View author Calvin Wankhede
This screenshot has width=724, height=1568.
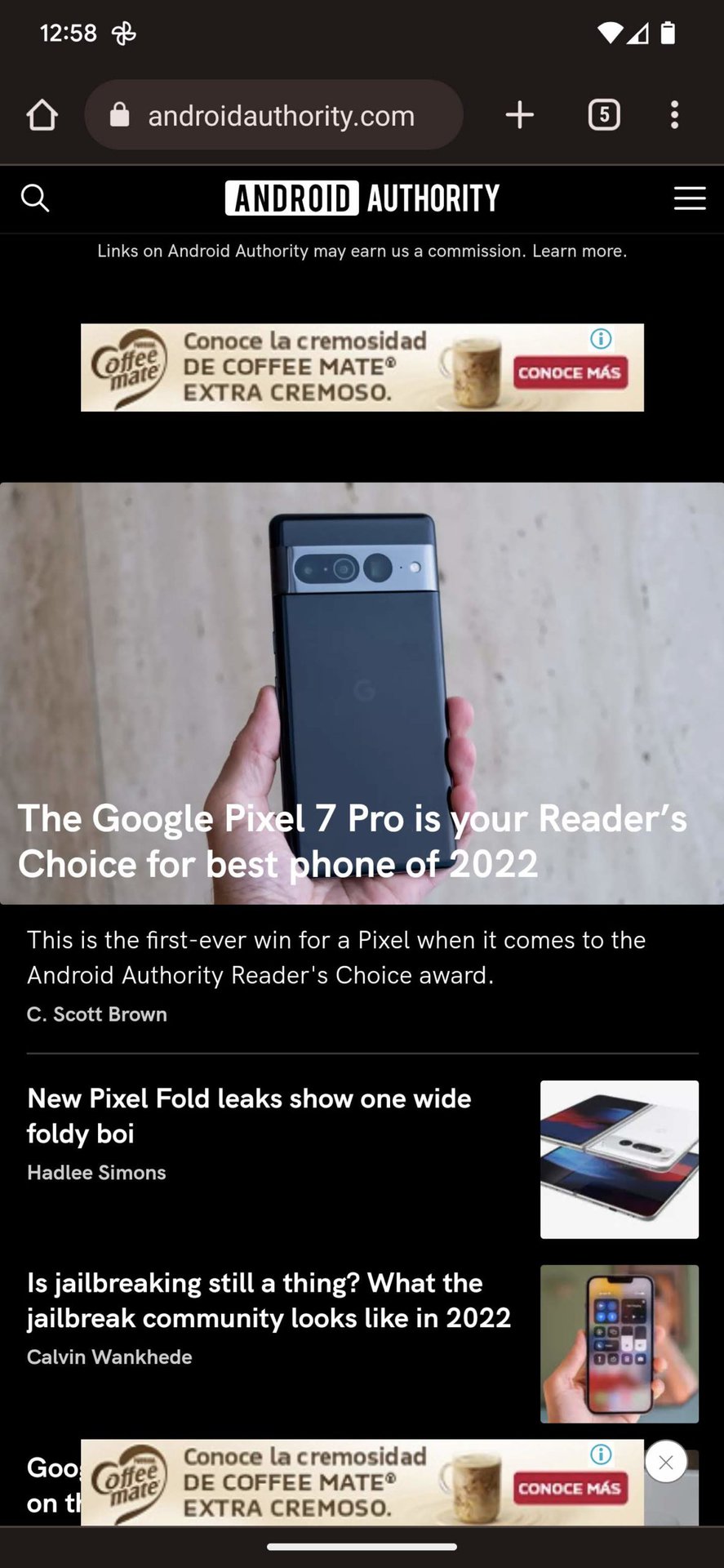pyautogui.click(x=109, y=1357)
